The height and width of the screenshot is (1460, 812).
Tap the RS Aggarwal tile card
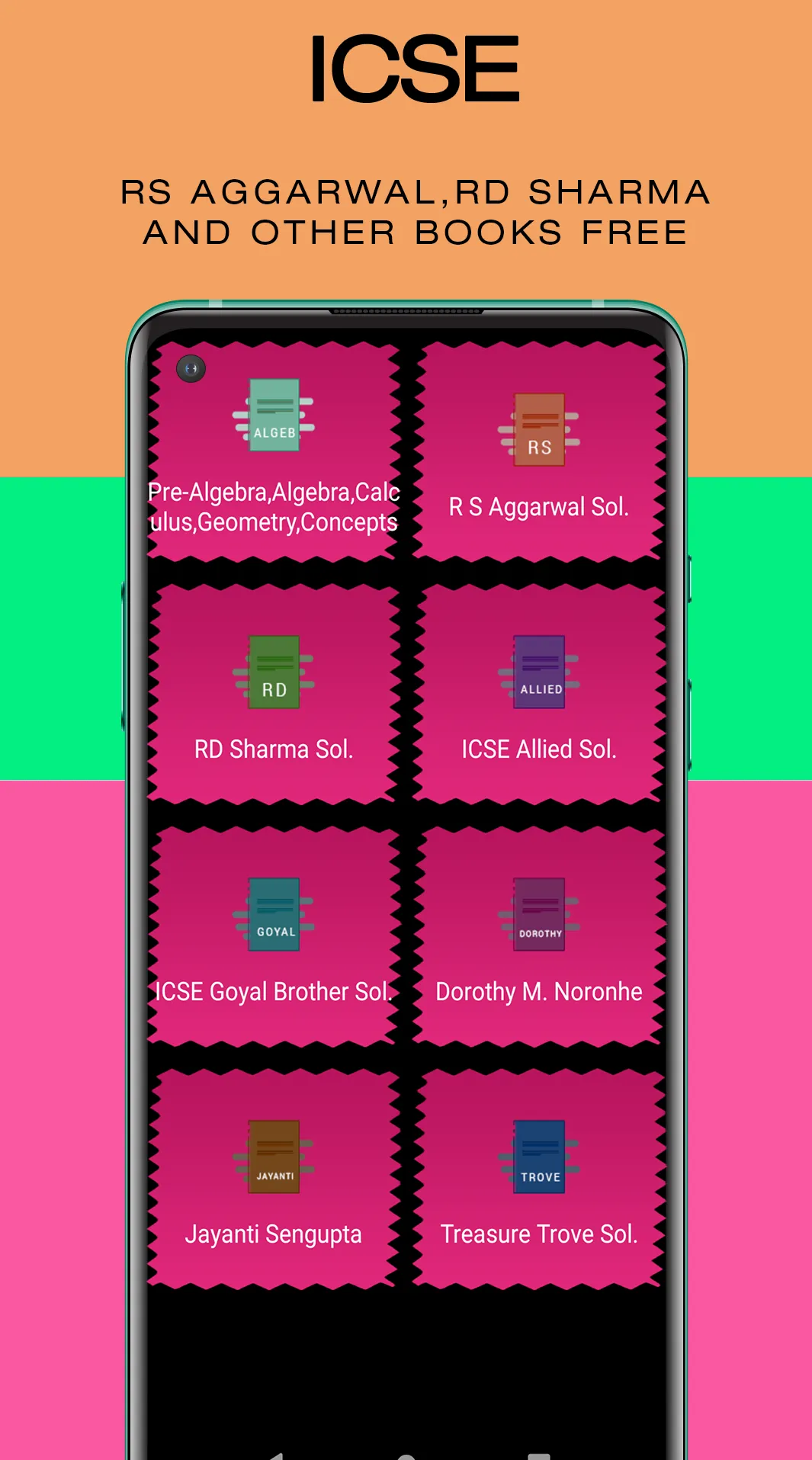pyautogui.click(x=539, y=450)
